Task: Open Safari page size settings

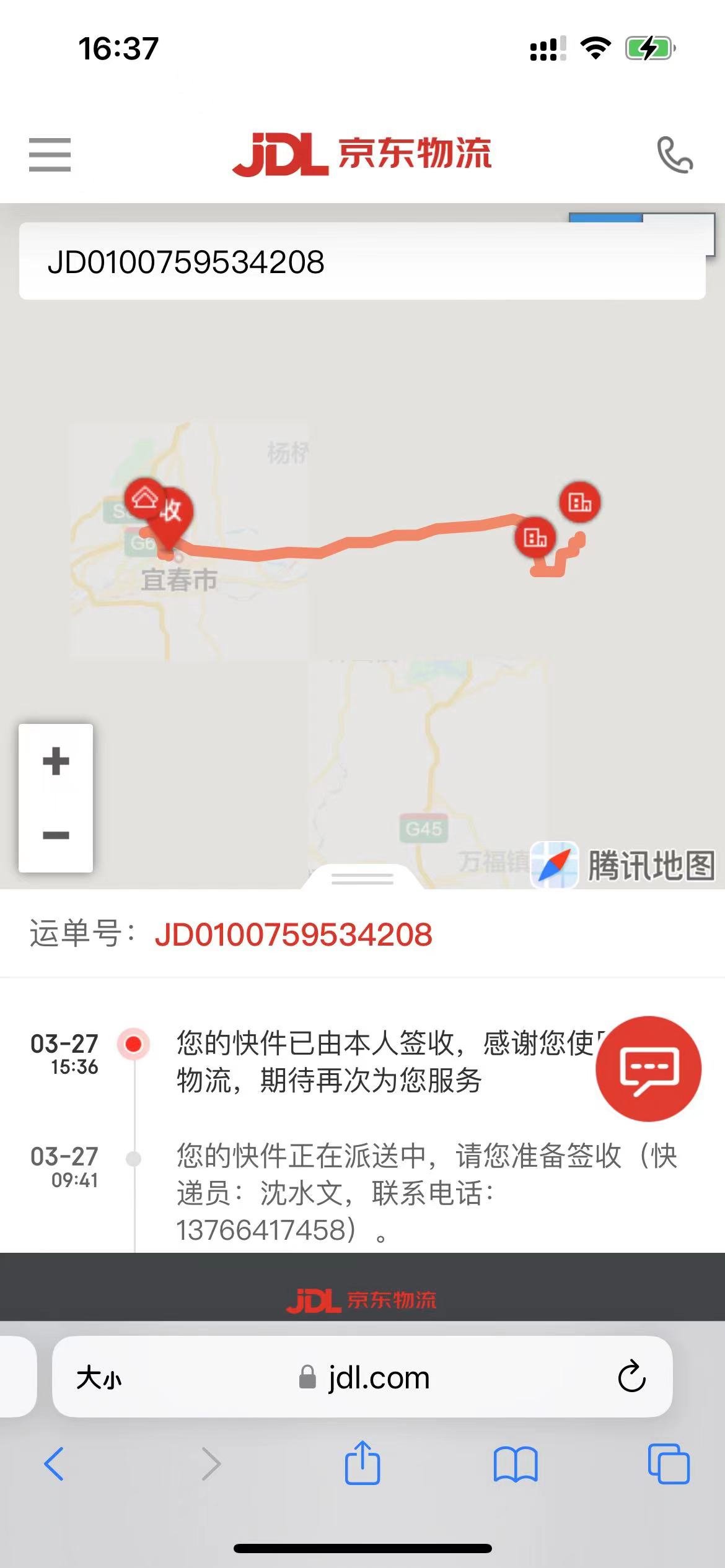Action: coord(99,1378)
